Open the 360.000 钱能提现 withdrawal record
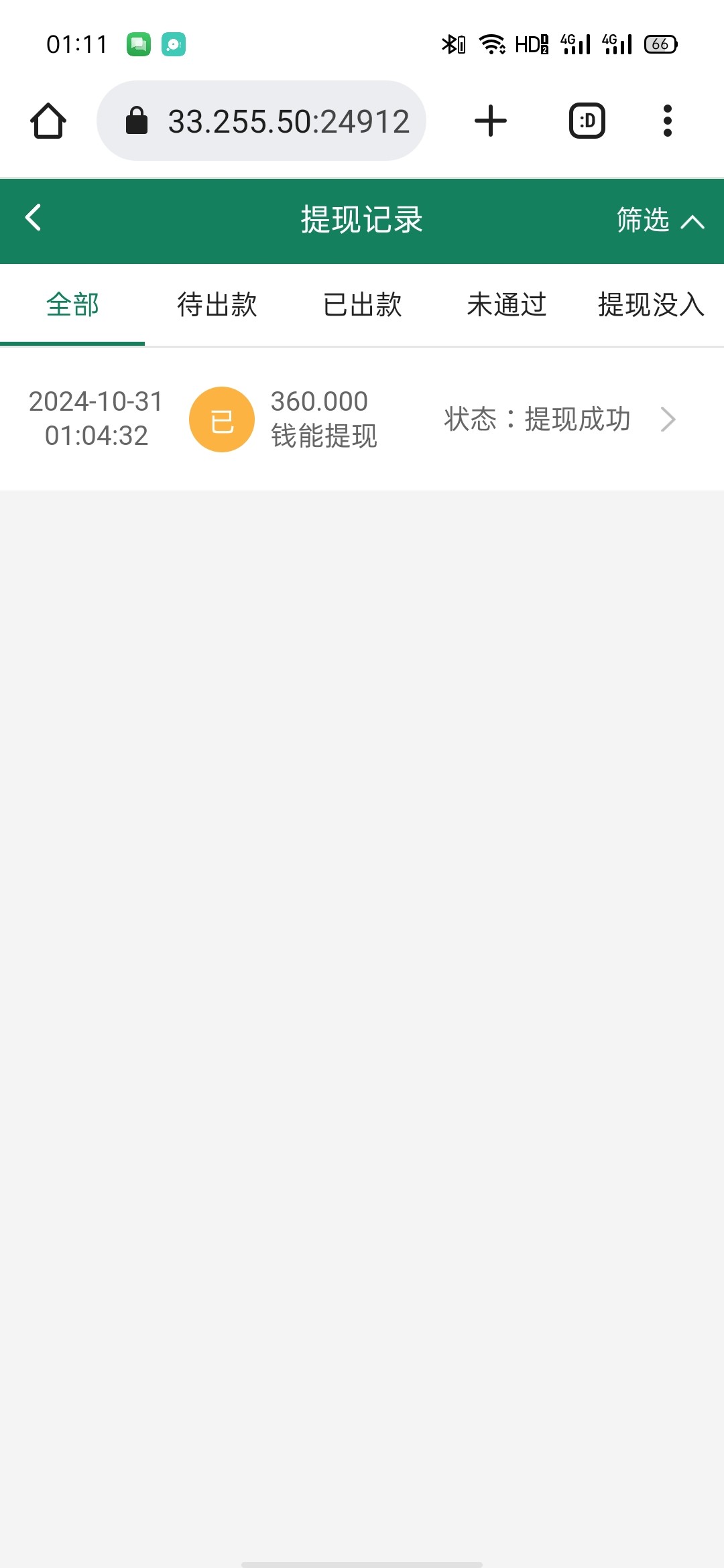 (362, 419)
